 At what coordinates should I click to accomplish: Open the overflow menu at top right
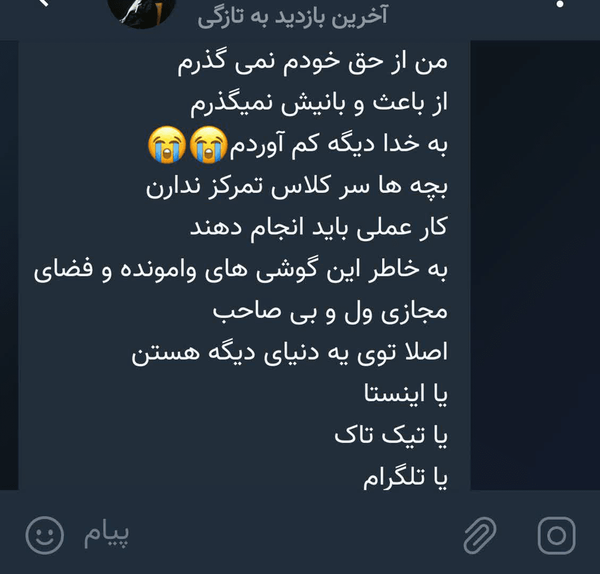point(560,4)
